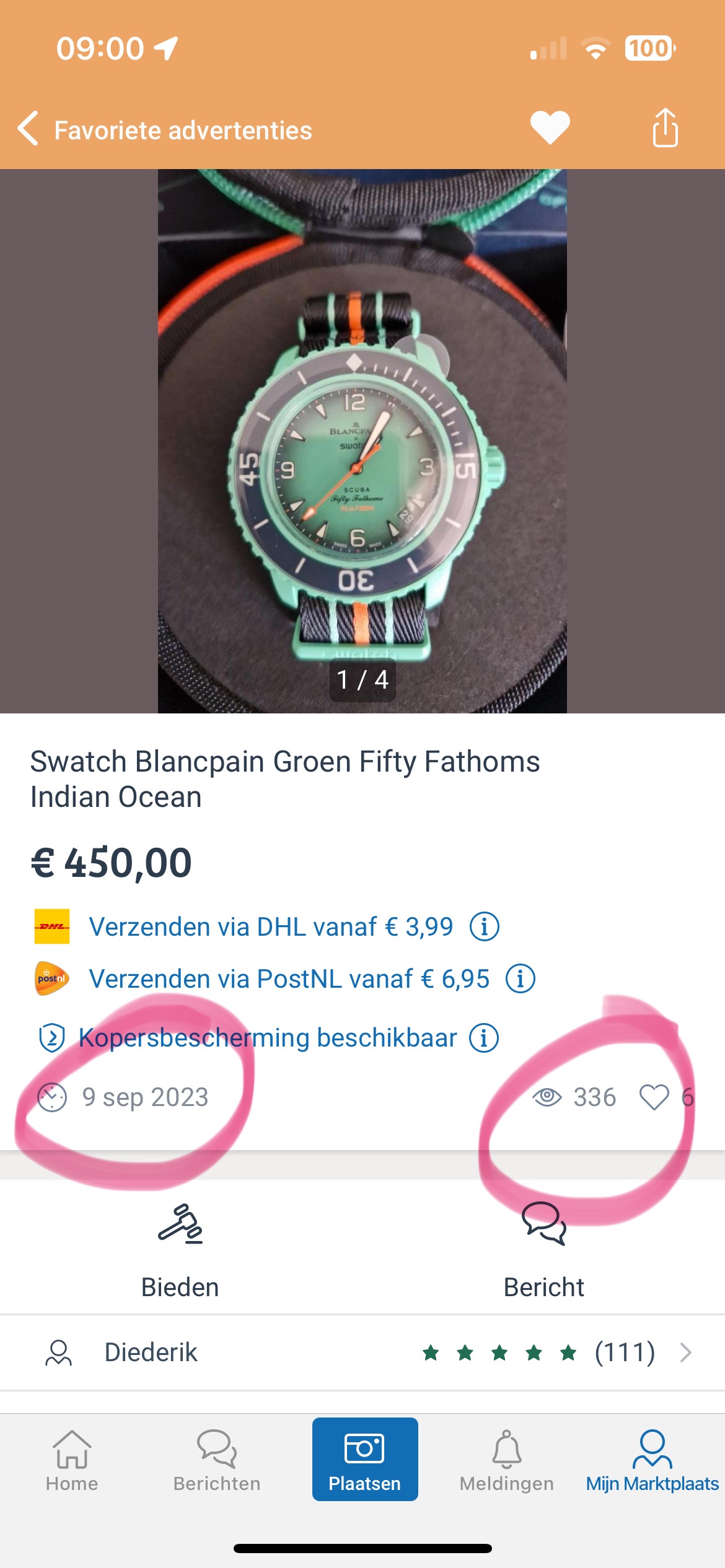Open seller Diederik's profile
725x1568 pixels.
(362, 1352)
